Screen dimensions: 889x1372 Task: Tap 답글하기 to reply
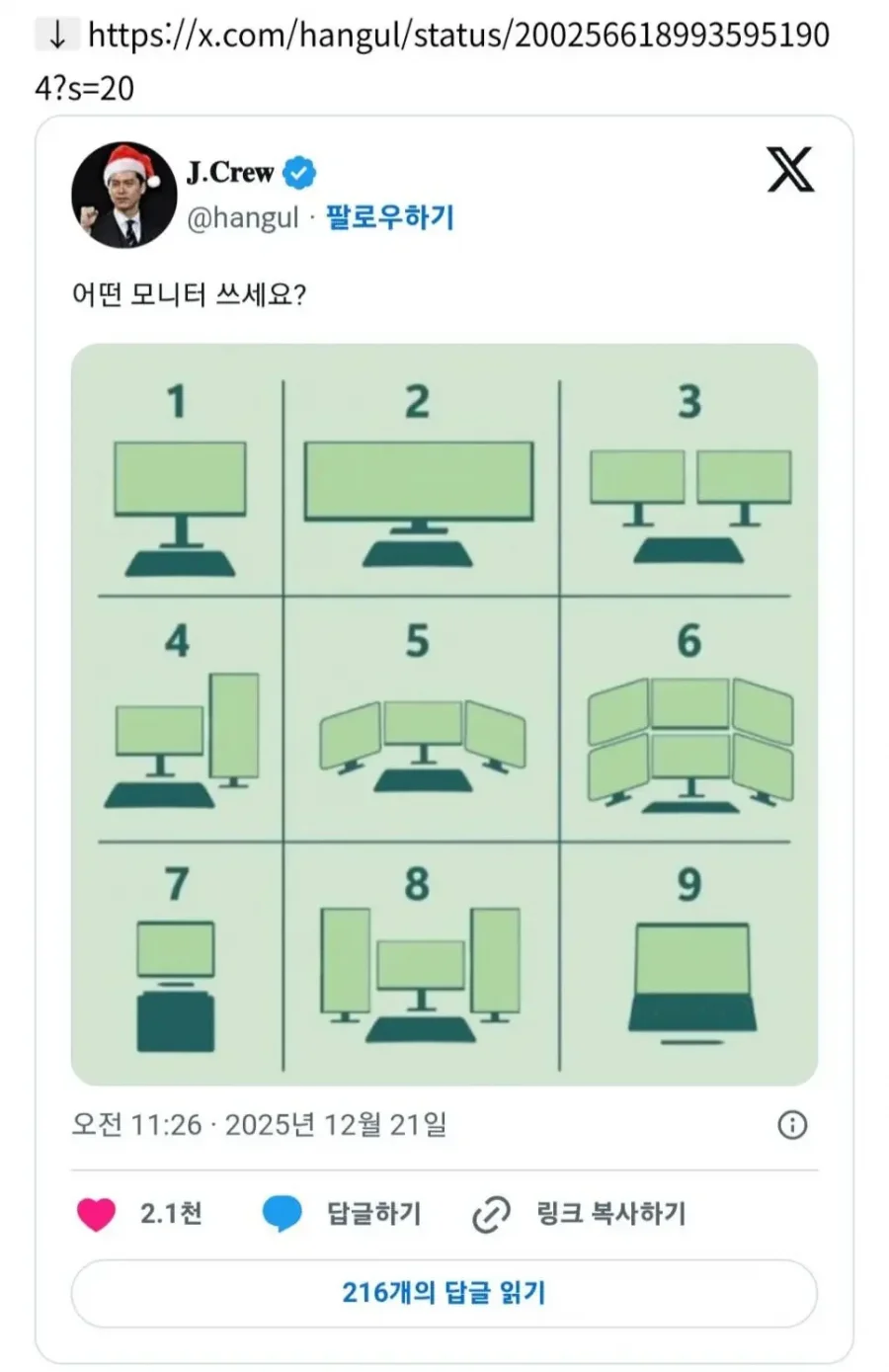pos(372,1214)
